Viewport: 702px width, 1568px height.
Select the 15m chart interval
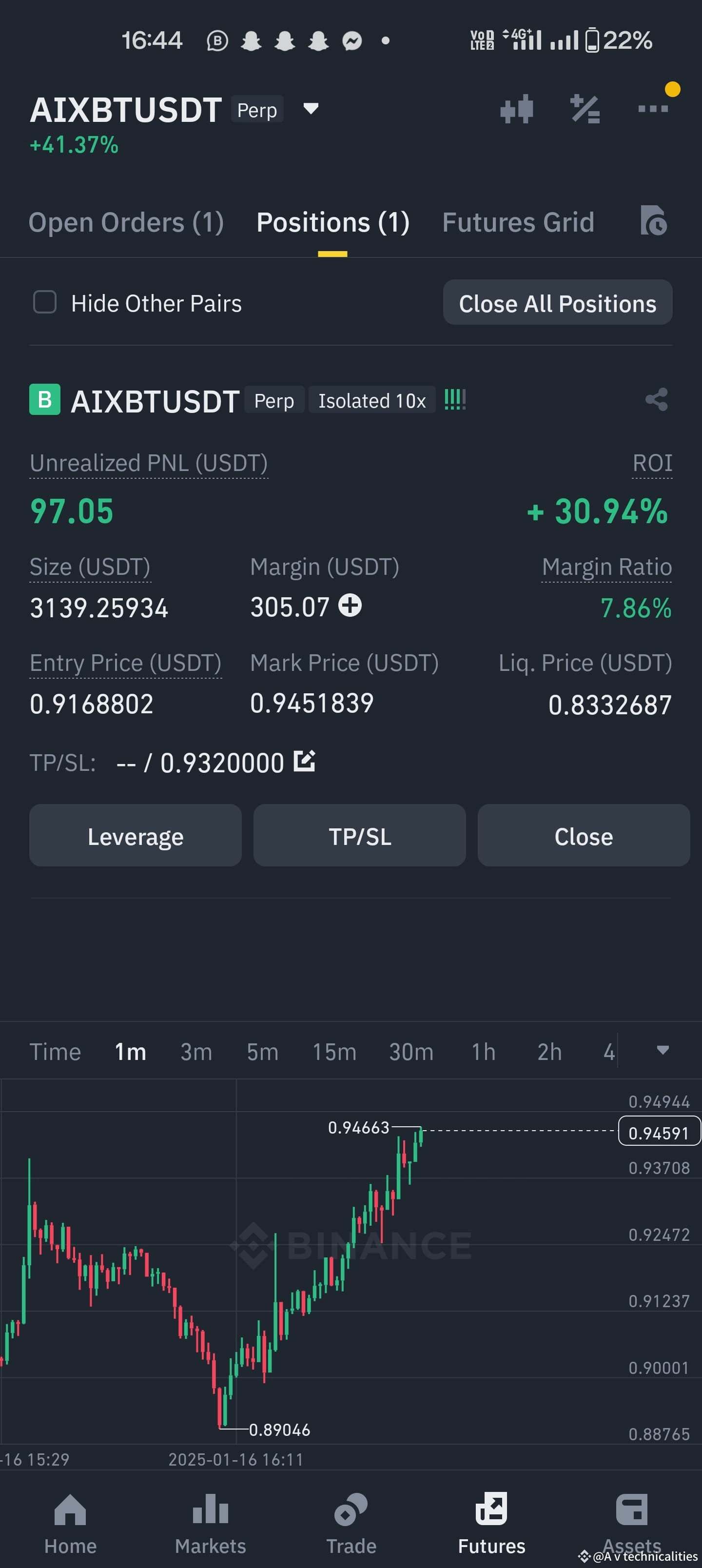tap(334, 1051)
